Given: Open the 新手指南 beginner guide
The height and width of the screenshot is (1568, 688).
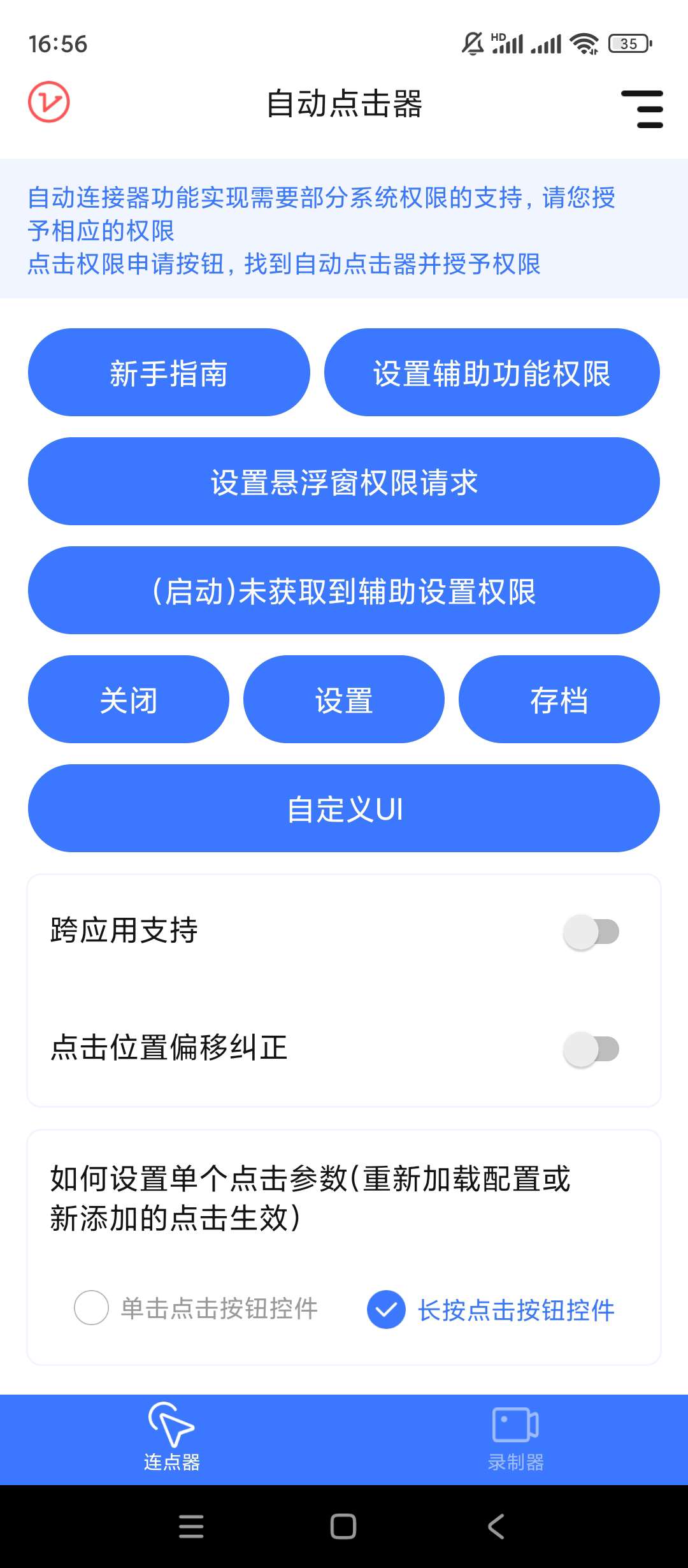Looking at the screenshot, I should point(169,373).
